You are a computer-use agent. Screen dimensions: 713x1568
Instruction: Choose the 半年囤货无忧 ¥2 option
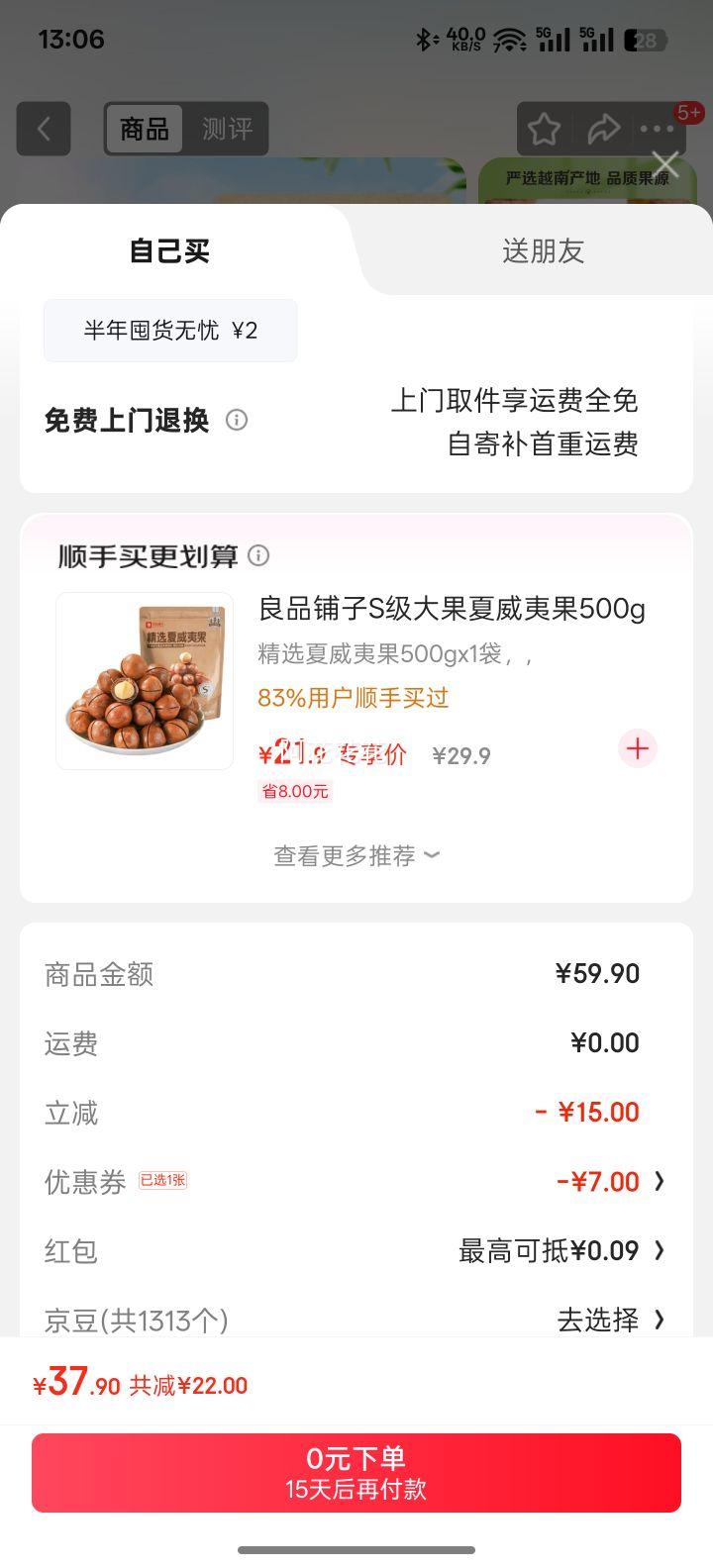(170, 331)
